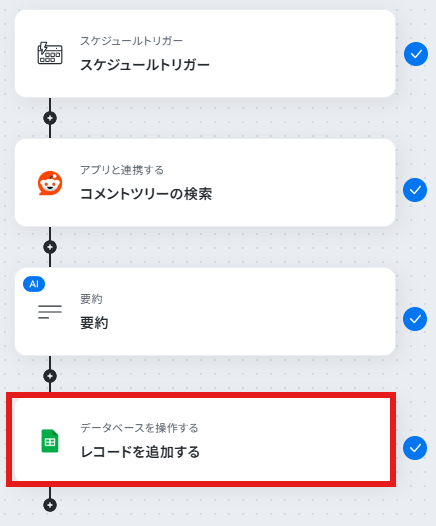This screenshot has height=526, width=436.
Task: Add a step after the 要約 card
Action: coord(50,376)
